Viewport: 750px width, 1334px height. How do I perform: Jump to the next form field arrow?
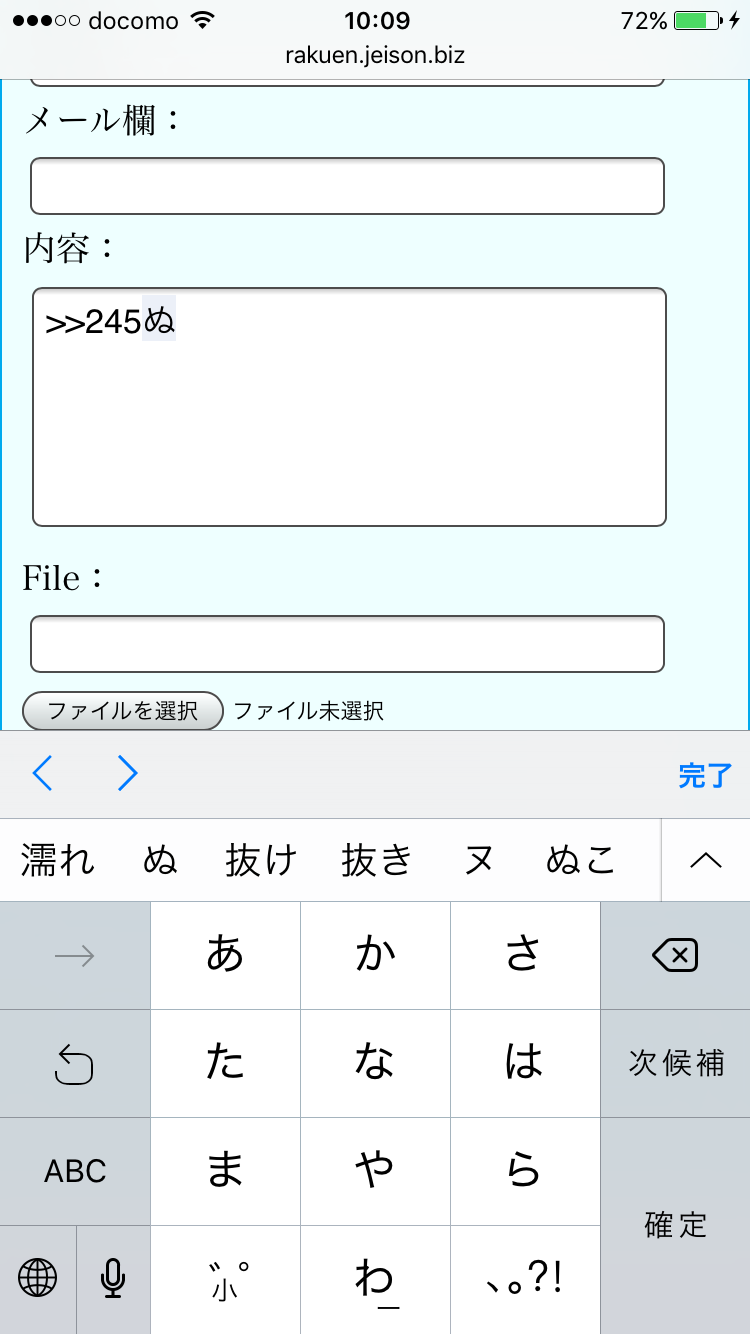point(127,773)
